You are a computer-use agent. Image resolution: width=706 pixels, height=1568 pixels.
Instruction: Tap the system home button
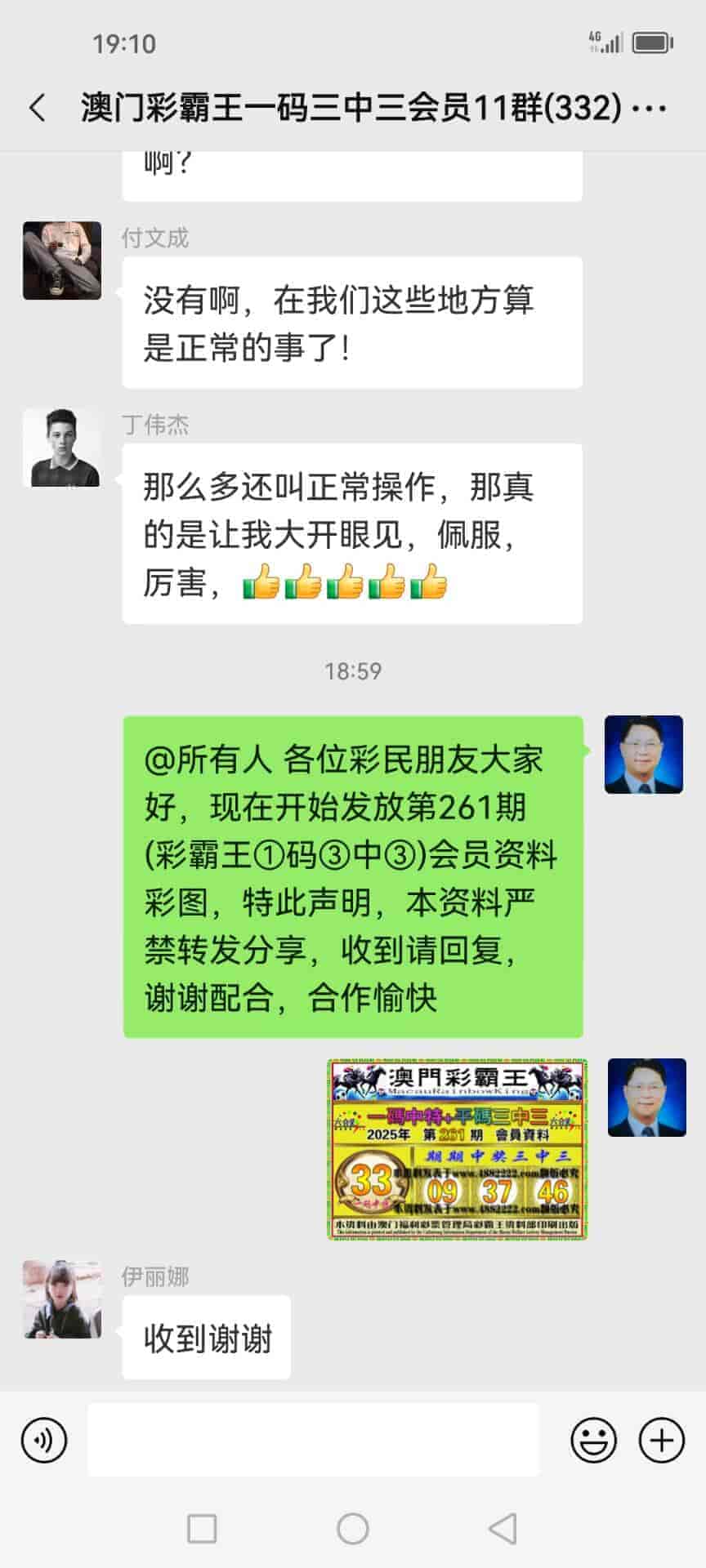tap(353, 1529)
